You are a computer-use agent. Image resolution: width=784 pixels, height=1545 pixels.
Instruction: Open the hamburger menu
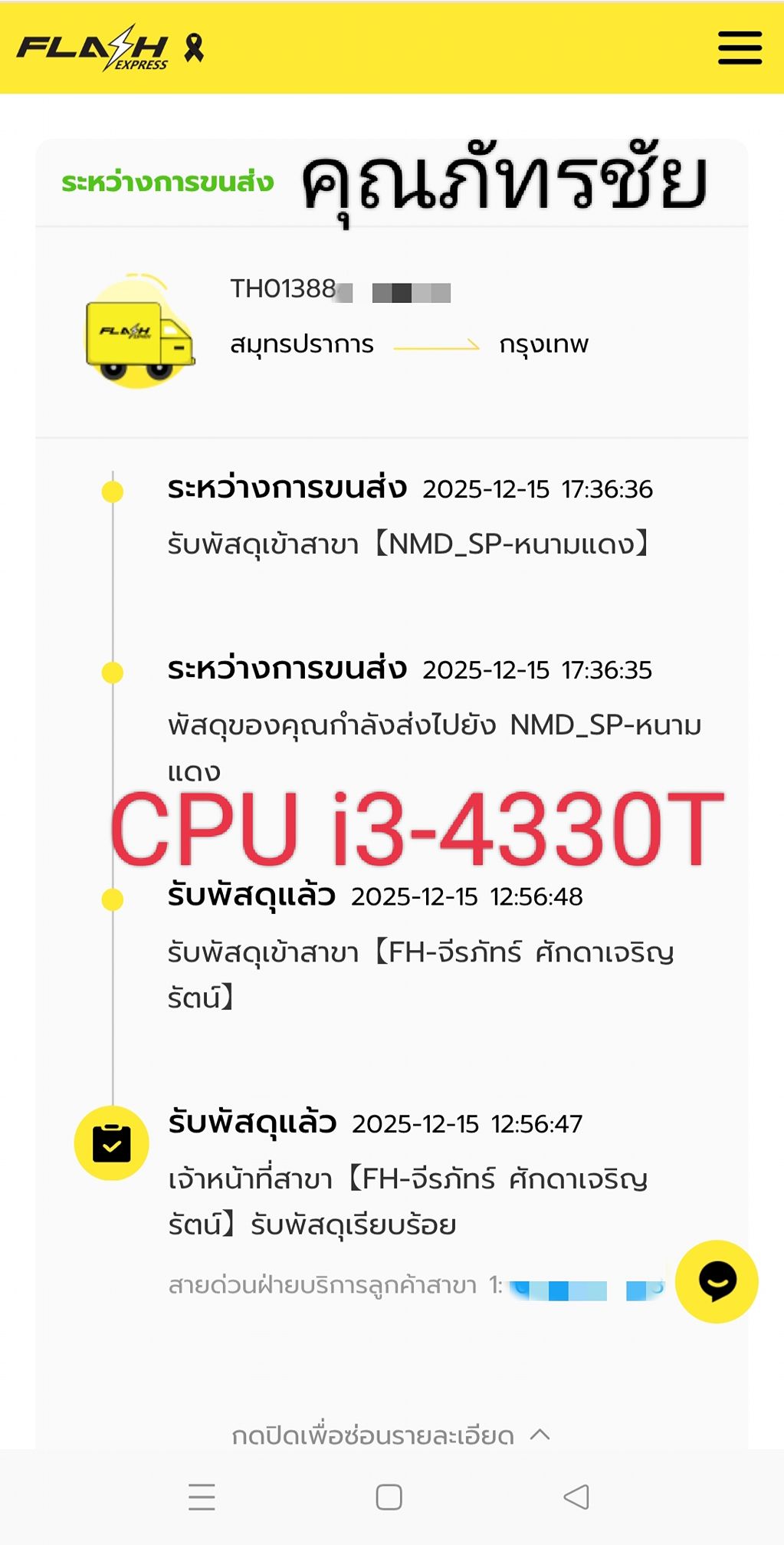click(x=740, y=48)
